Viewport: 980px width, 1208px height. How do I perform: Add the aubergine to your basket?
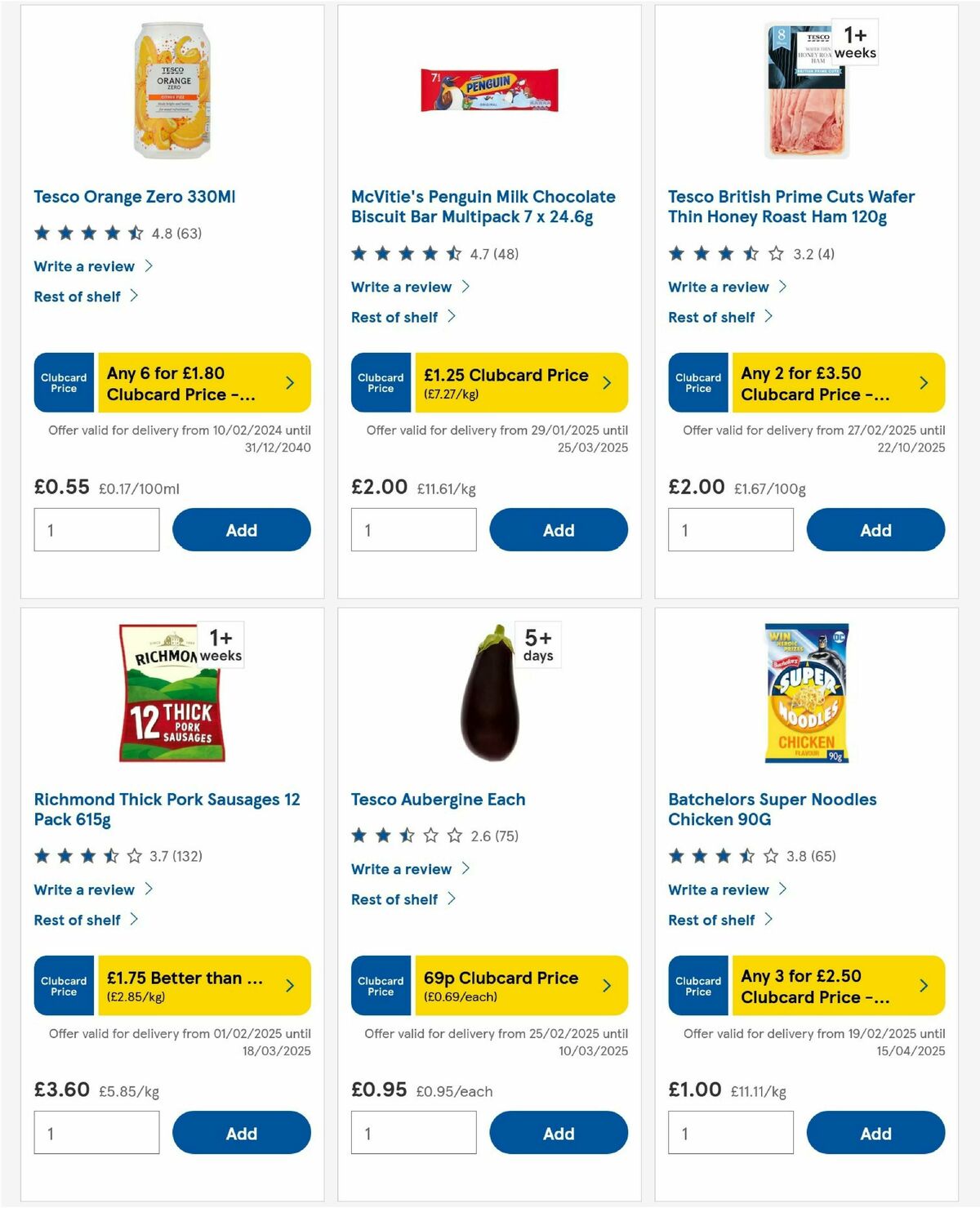[558, 1133]
